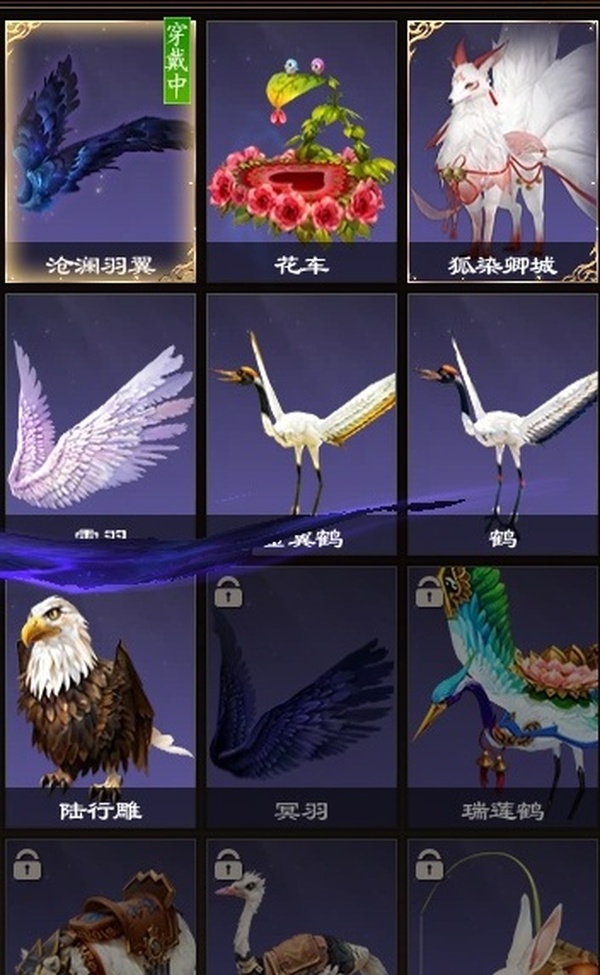
Task: Choose the 狐染卿城 nine-tailed fox card
Action: point(502,150)
